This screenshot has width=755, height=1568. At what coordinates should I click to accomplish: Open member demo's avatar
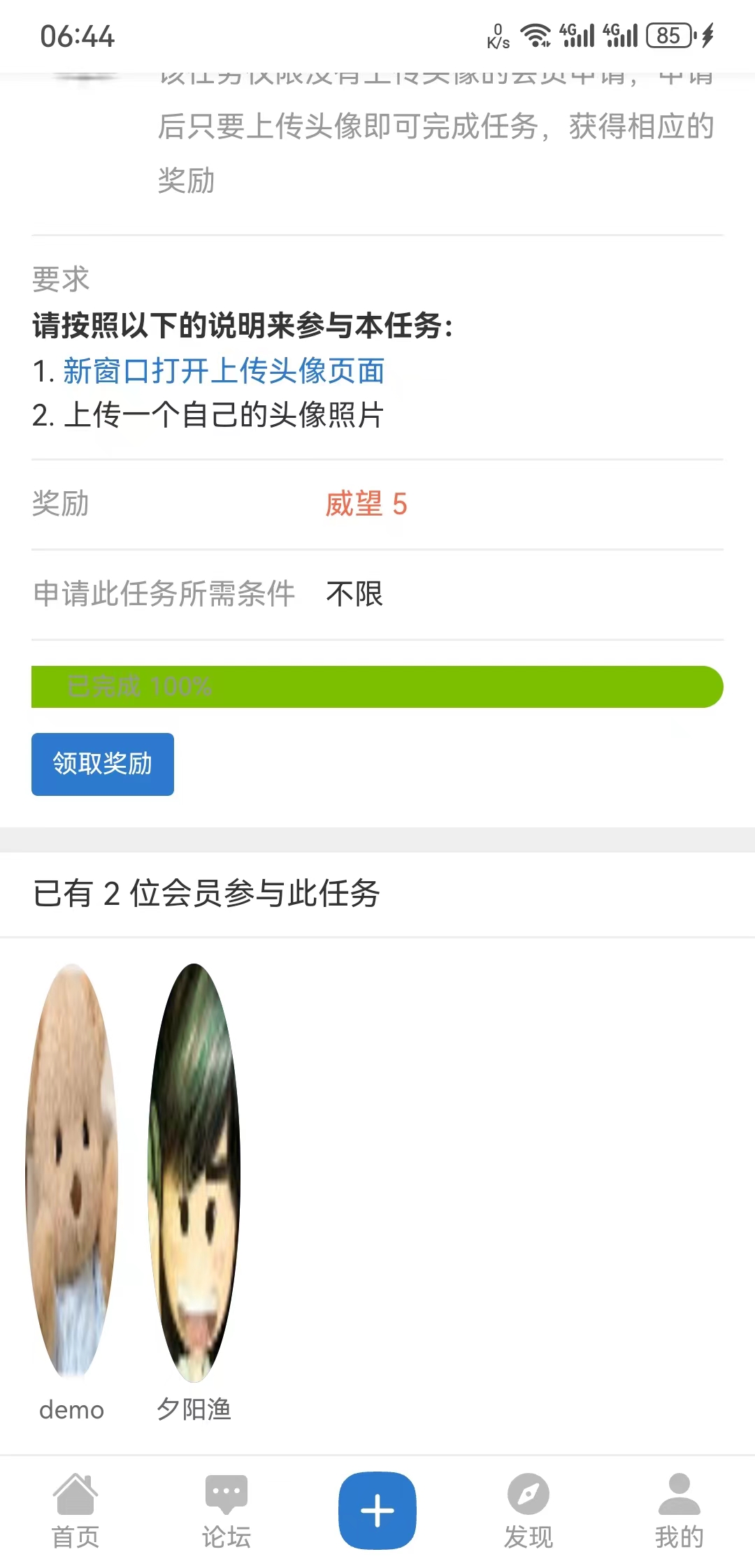click(x=71, y=1170)
